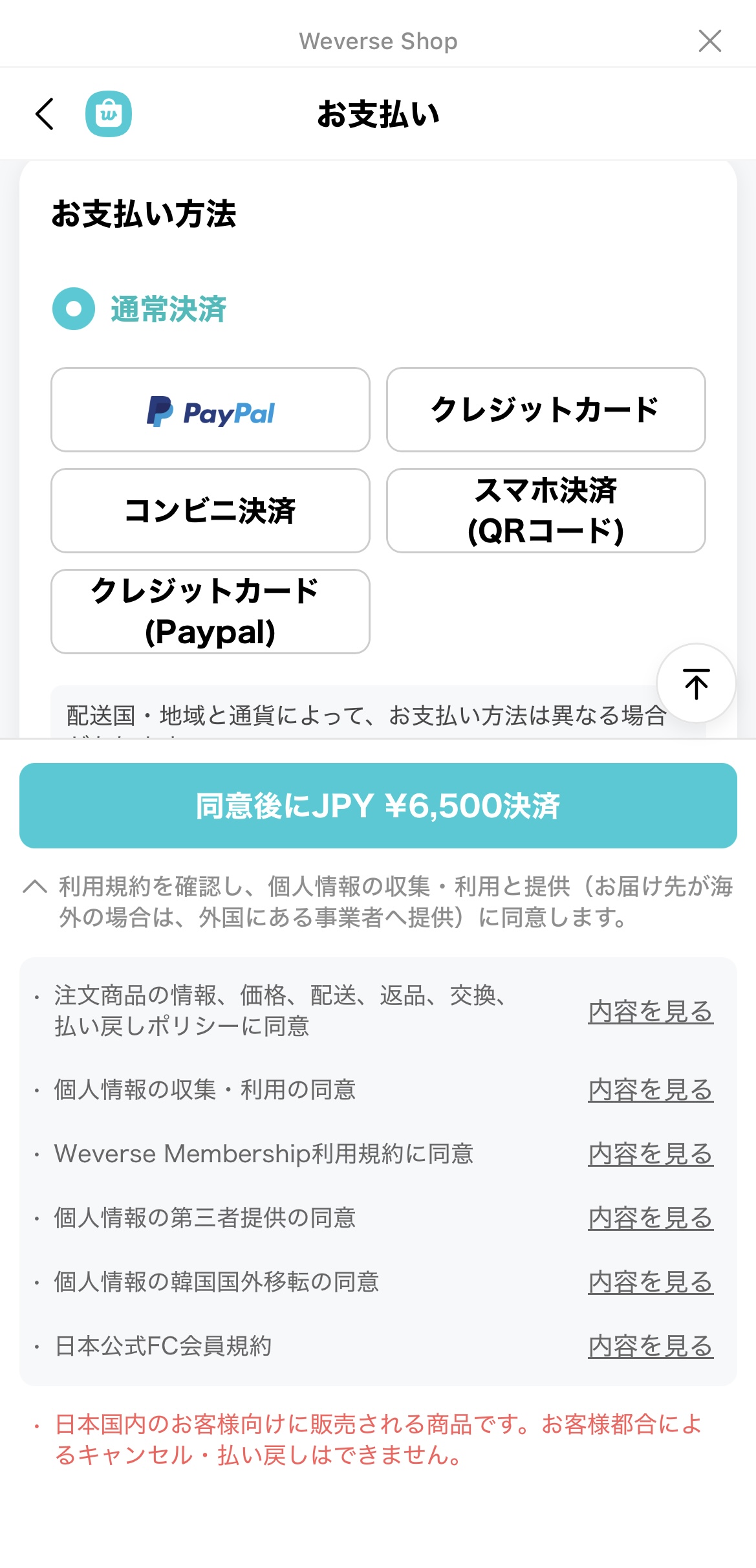Jump to top with the arrow button
The image size is (756, 1568).
coord(696,683)
